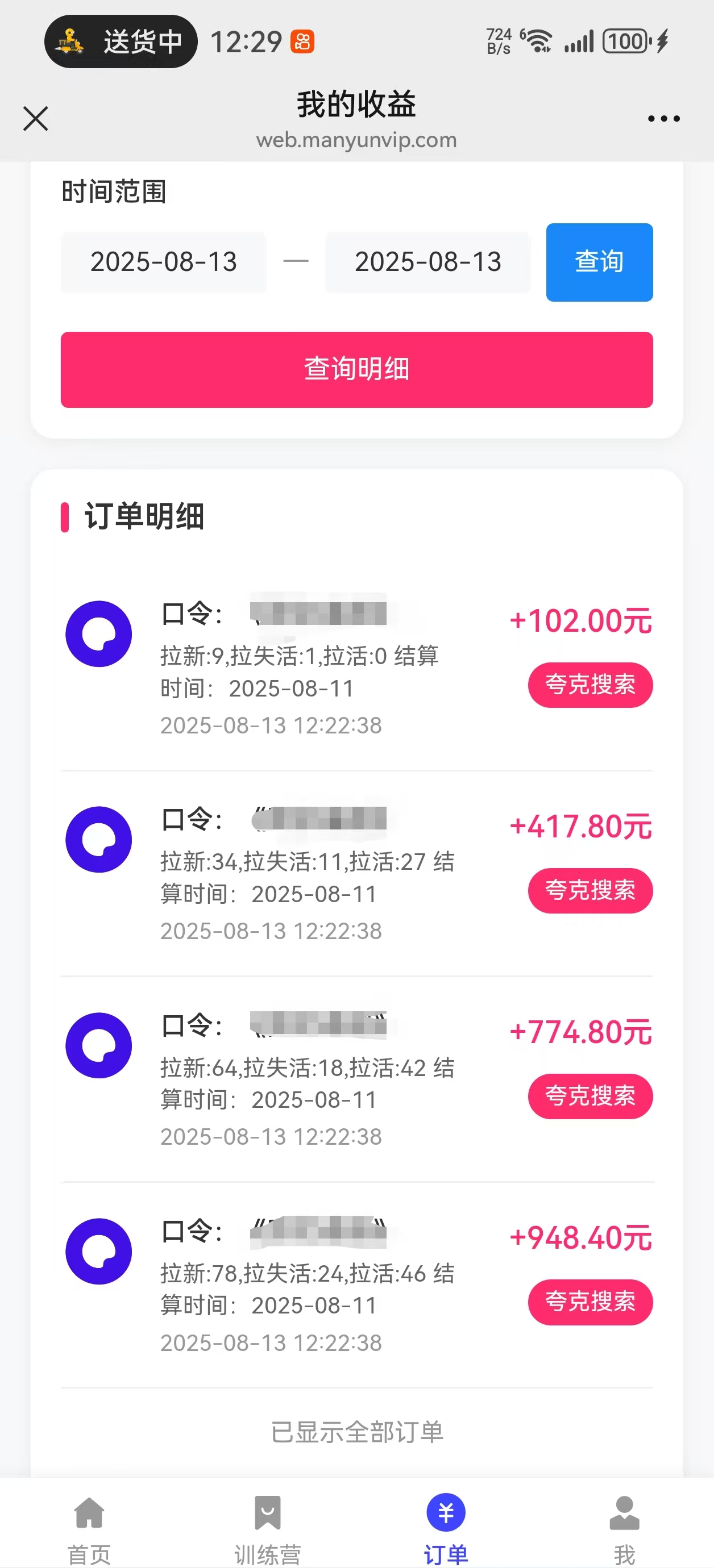Viewport: 714px width, 1568px height.
Task: Tap the first Quark logo icon in order list
Action: [99, 633]
